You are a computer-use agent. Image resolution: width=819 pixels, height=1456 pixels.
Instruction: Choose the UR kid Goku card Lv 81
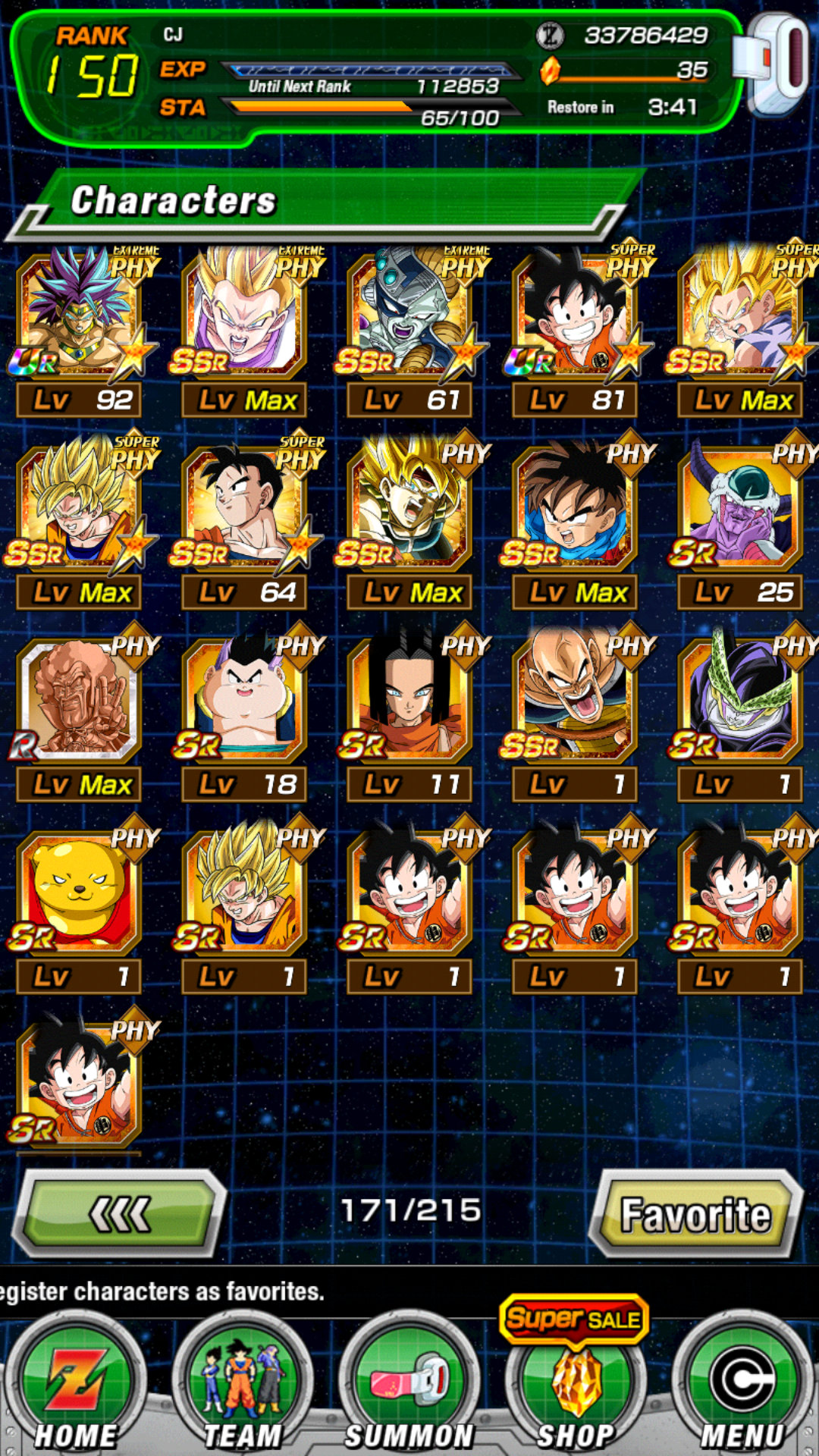click(575, 318)
